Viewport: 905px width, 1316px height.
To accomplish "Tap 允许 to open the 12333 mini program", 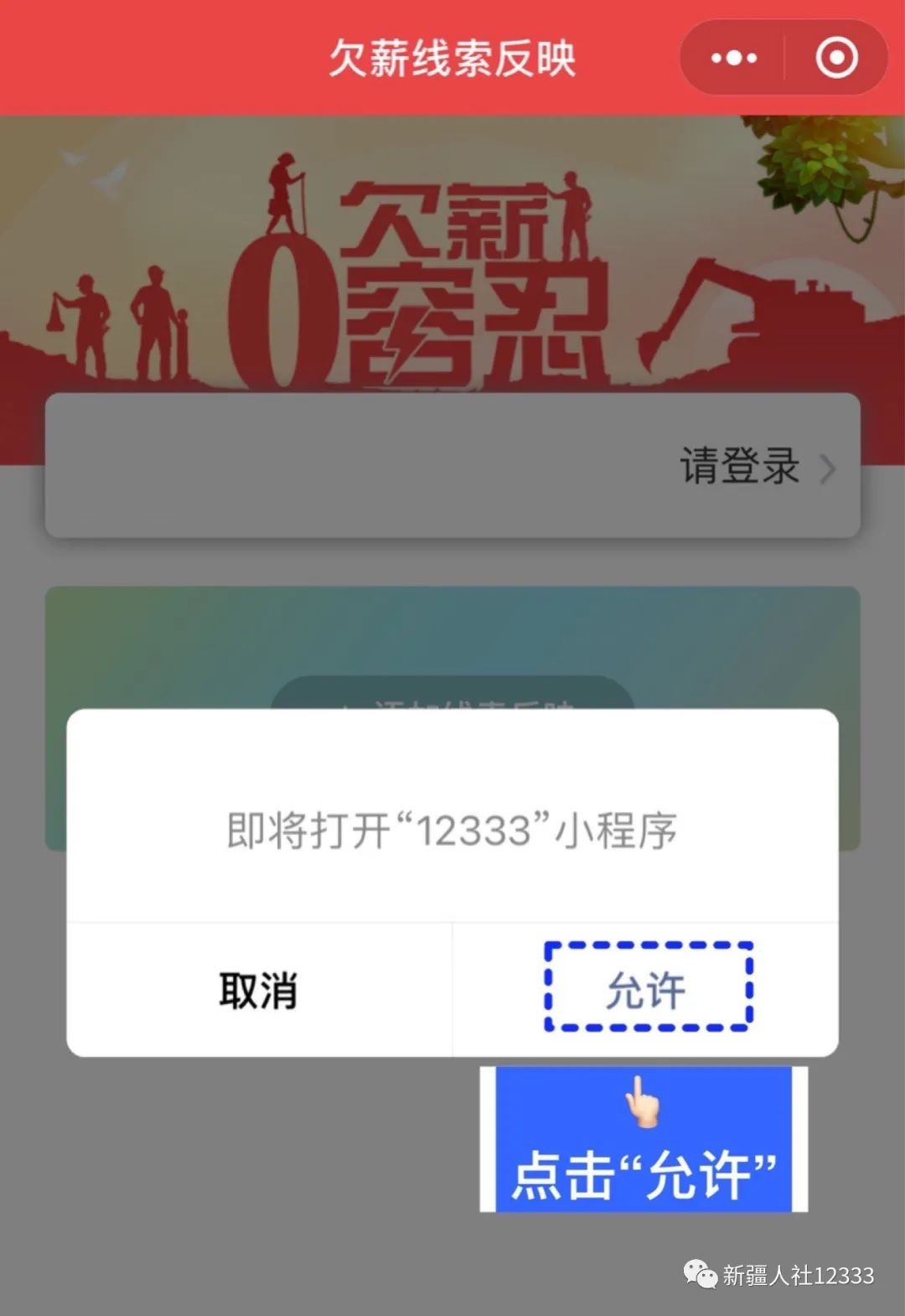I will (646, 989).
